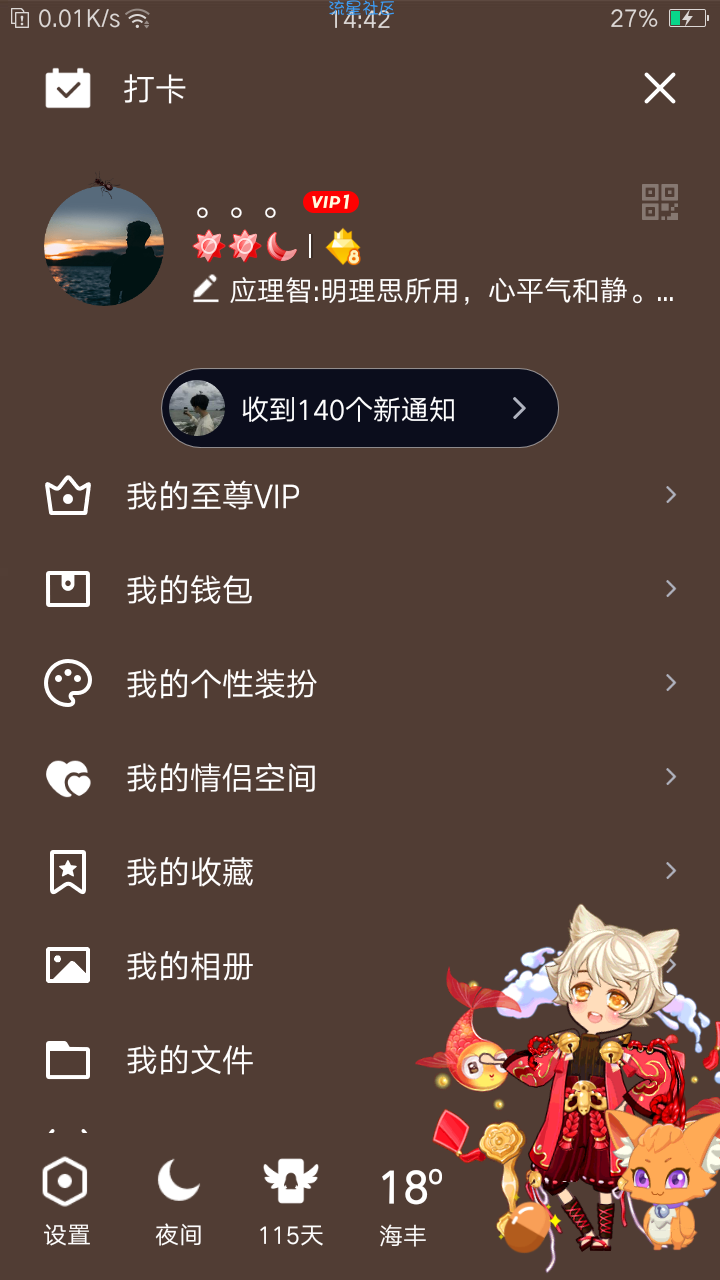The width and height of the screenshot is (720, 1280).
Task: Toggle 夜间 night mode
Action: (x=179, y=1201)
